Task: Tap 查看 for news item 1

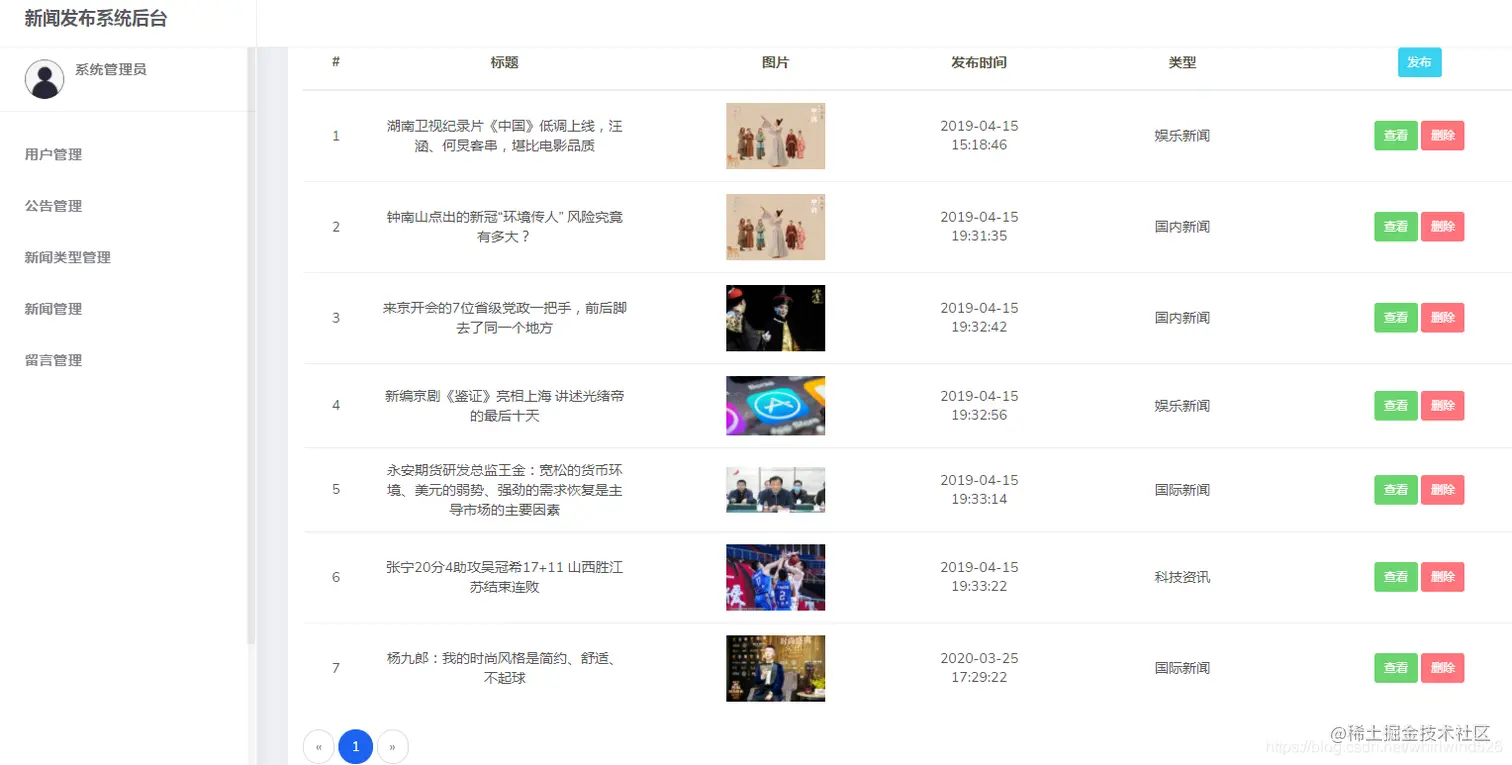Action: click(x=1395, y=136)
